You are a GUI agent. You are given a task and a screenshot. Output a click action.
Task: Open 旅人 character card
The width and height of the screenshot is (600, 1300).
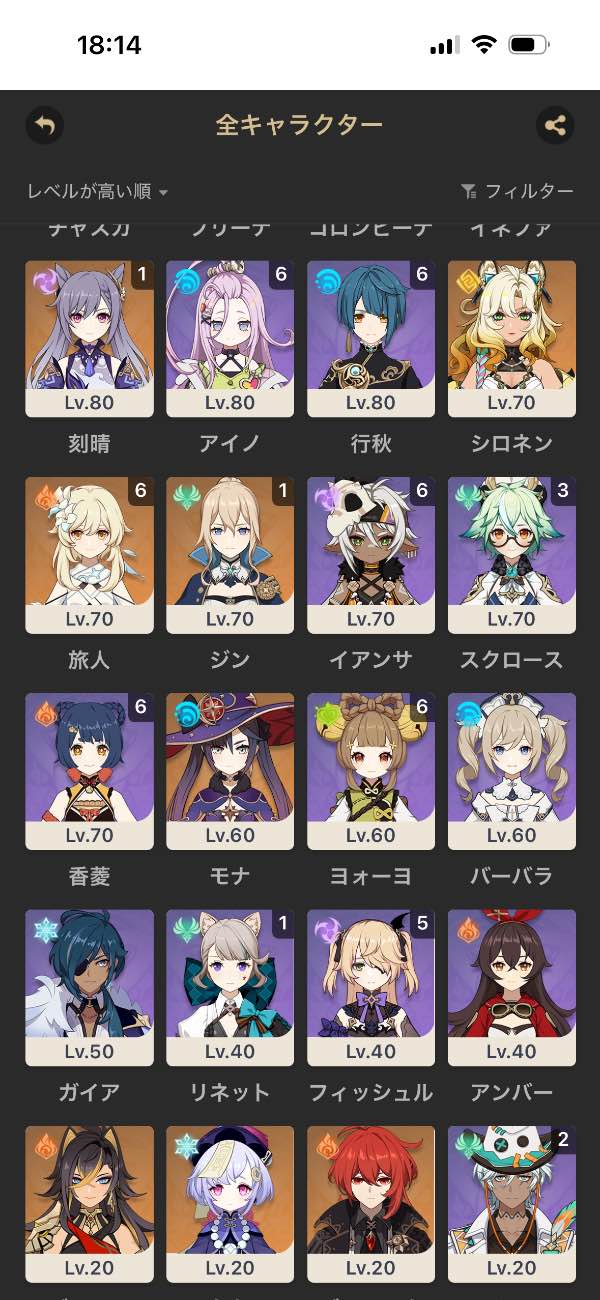[89, 554]
